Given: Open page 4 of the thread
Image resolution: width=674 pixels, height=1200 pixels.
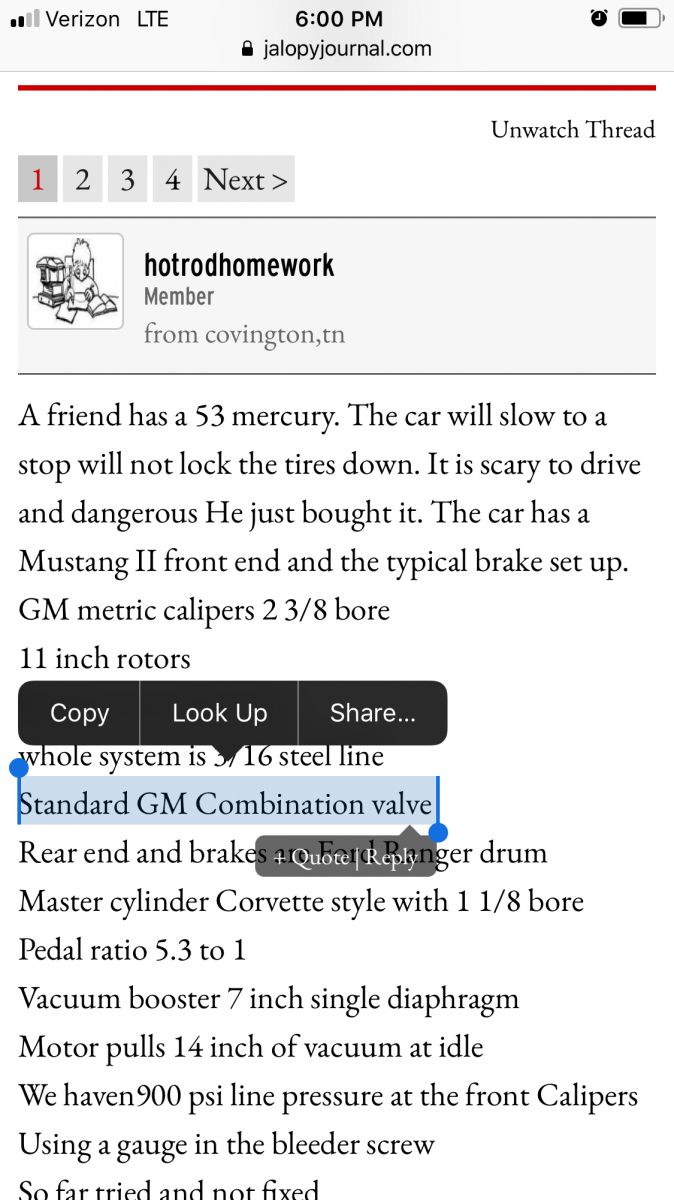Looking at the screenshot, I should (173, 179).
